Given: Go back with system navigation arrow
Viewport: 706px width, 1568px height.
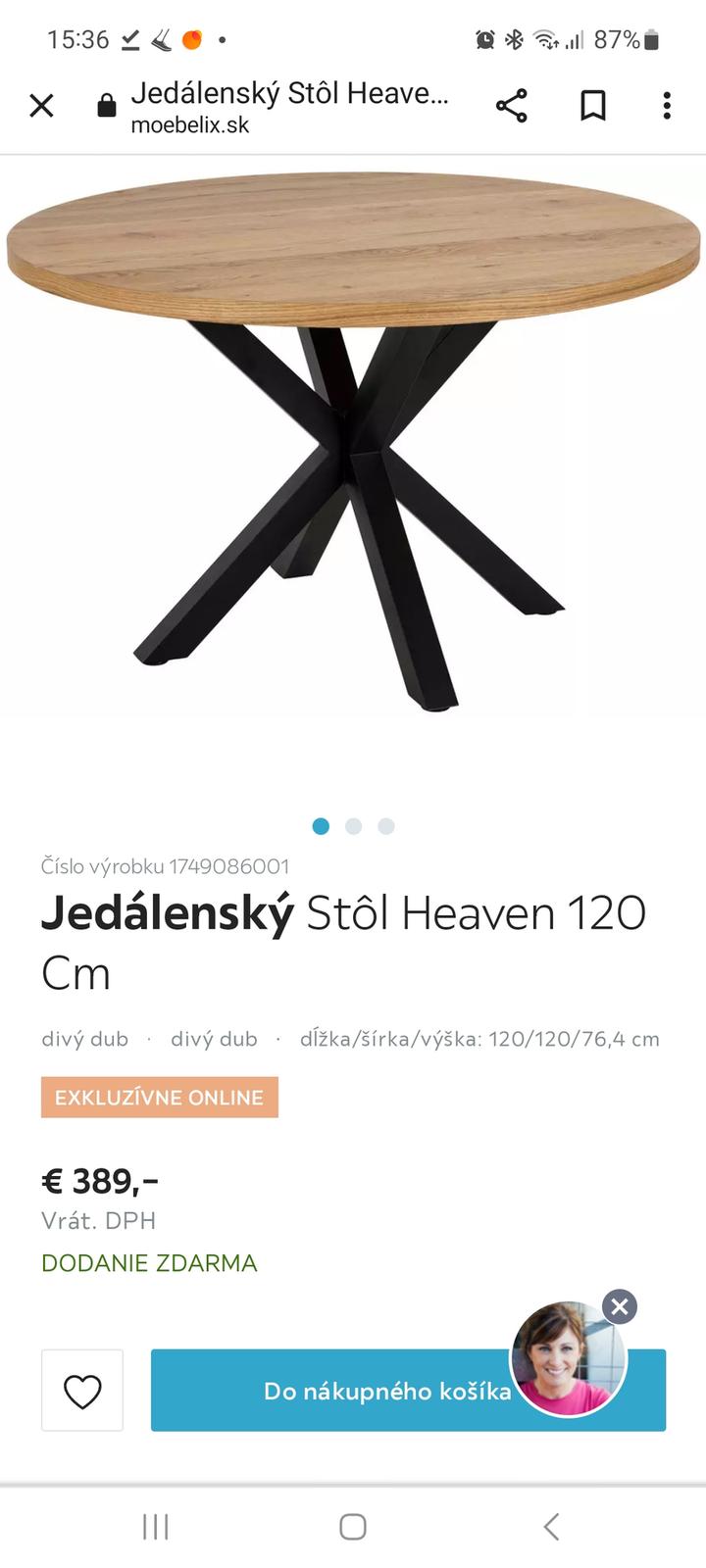Looking at the screenshot, I should 551,1526.
